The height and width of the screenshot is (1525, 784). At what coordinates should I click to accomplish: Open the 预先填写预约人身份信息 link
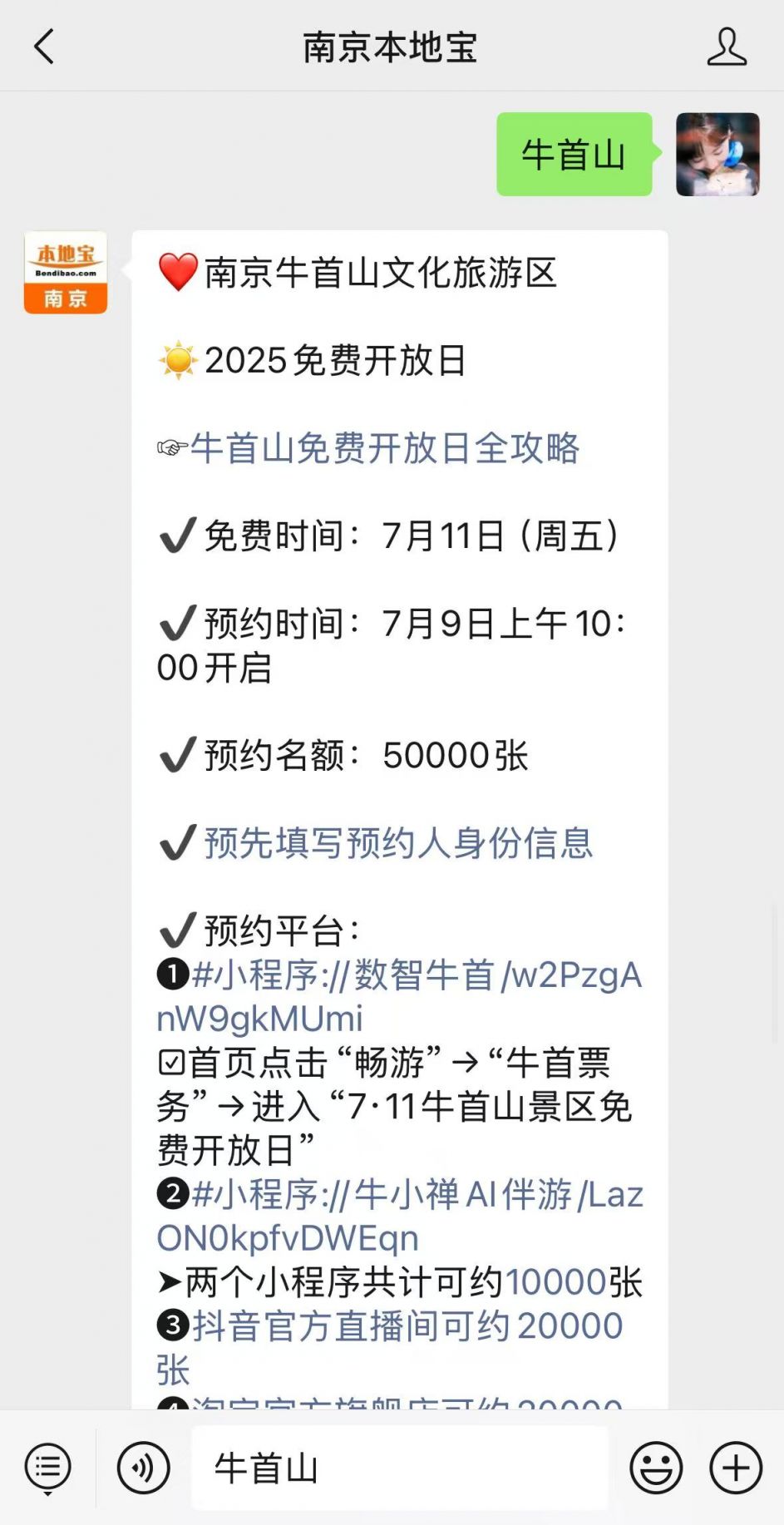(398, 842)
